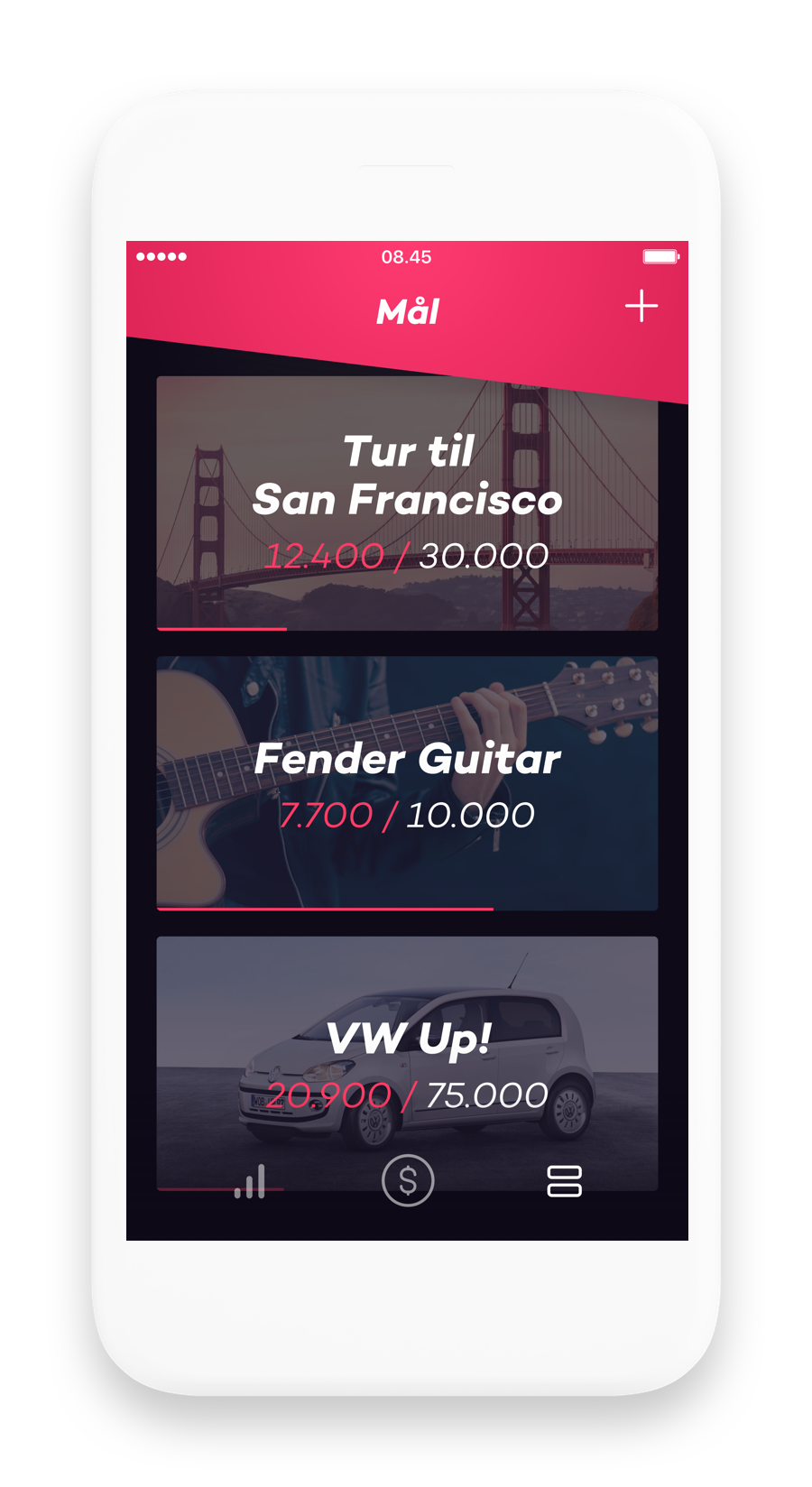Open the Tur til San Francisco goal
The height and width of the screenshot is (1487, 812).
407,503
